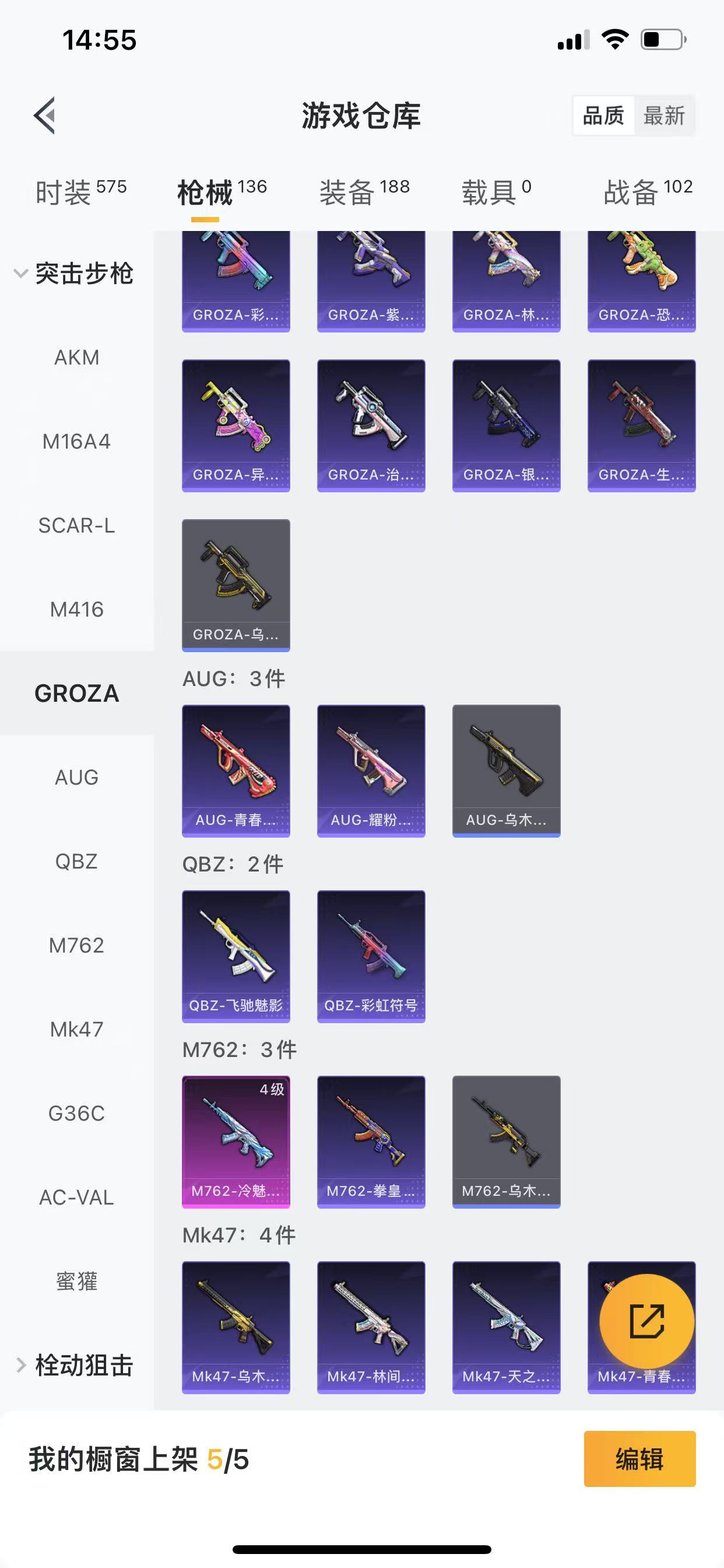
Task: Sort by 最新
Action: (664, 116)
